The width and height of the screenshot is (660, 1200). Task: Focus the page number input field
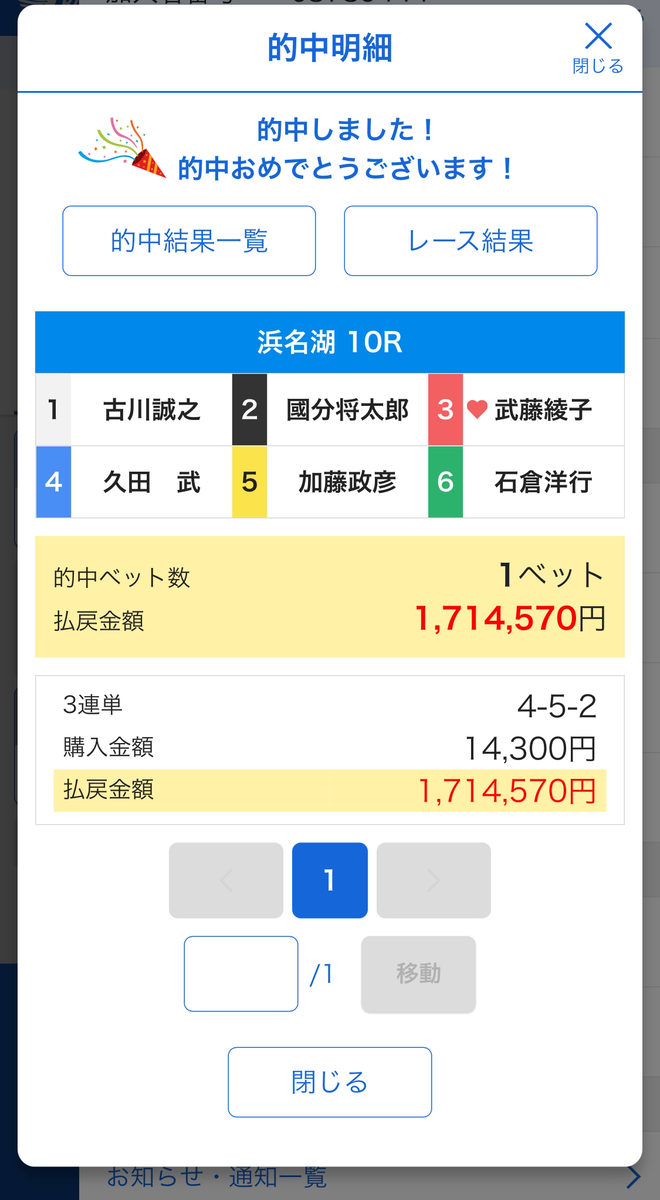pos(241,973)
